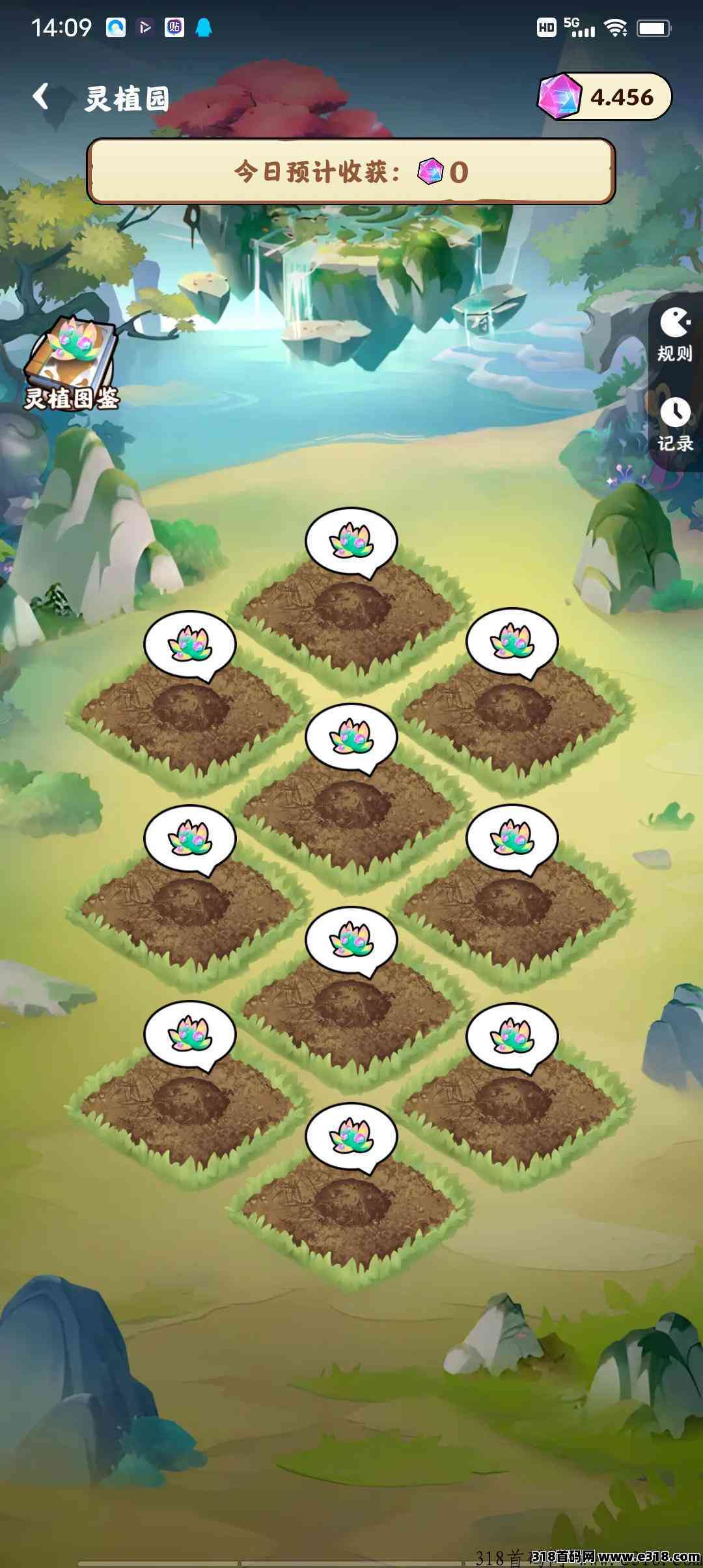Plant on the bottommost soil plot's flower bubble

tap(351, 1138)
